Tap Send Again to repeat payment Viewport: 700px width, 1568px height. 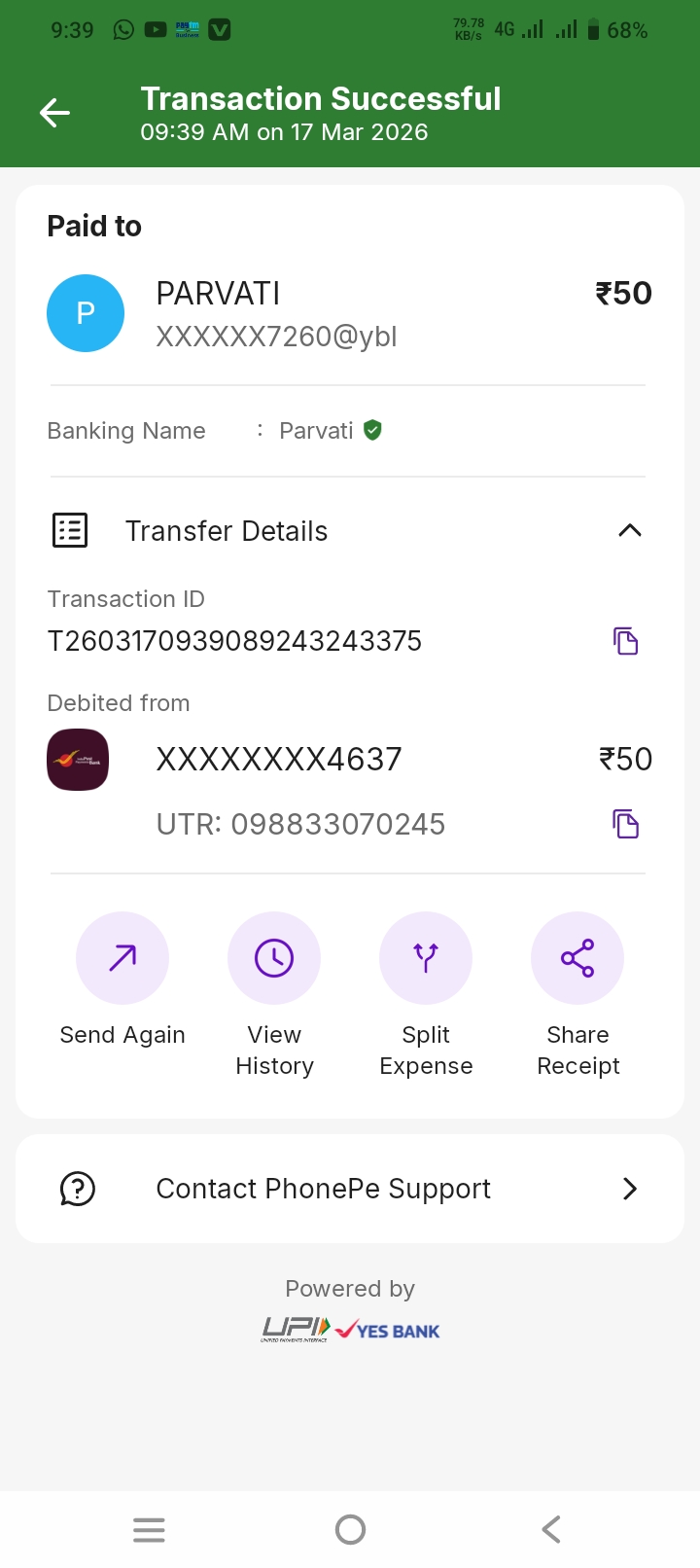pos(122,958)
